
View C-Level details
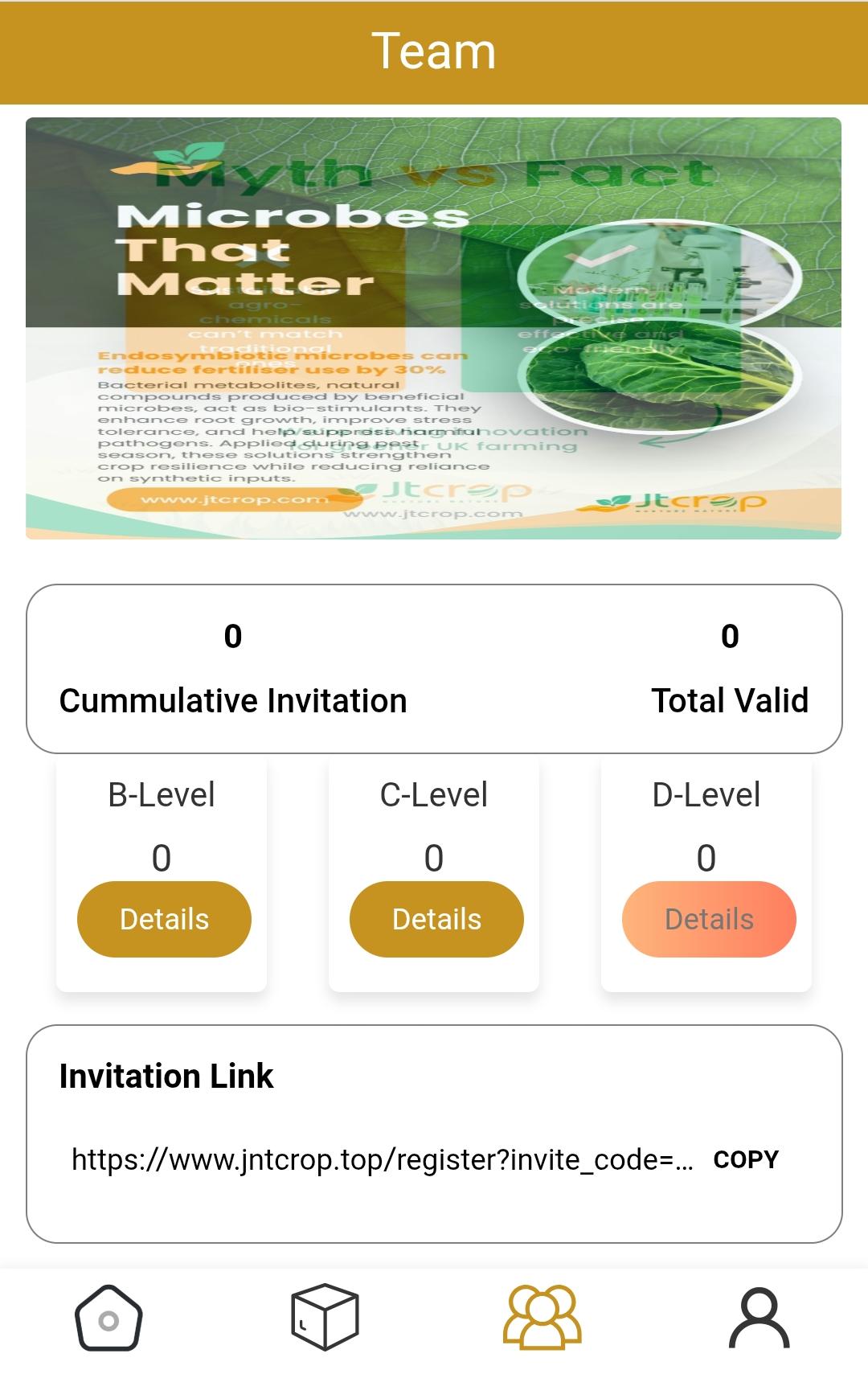pos(436,919)
